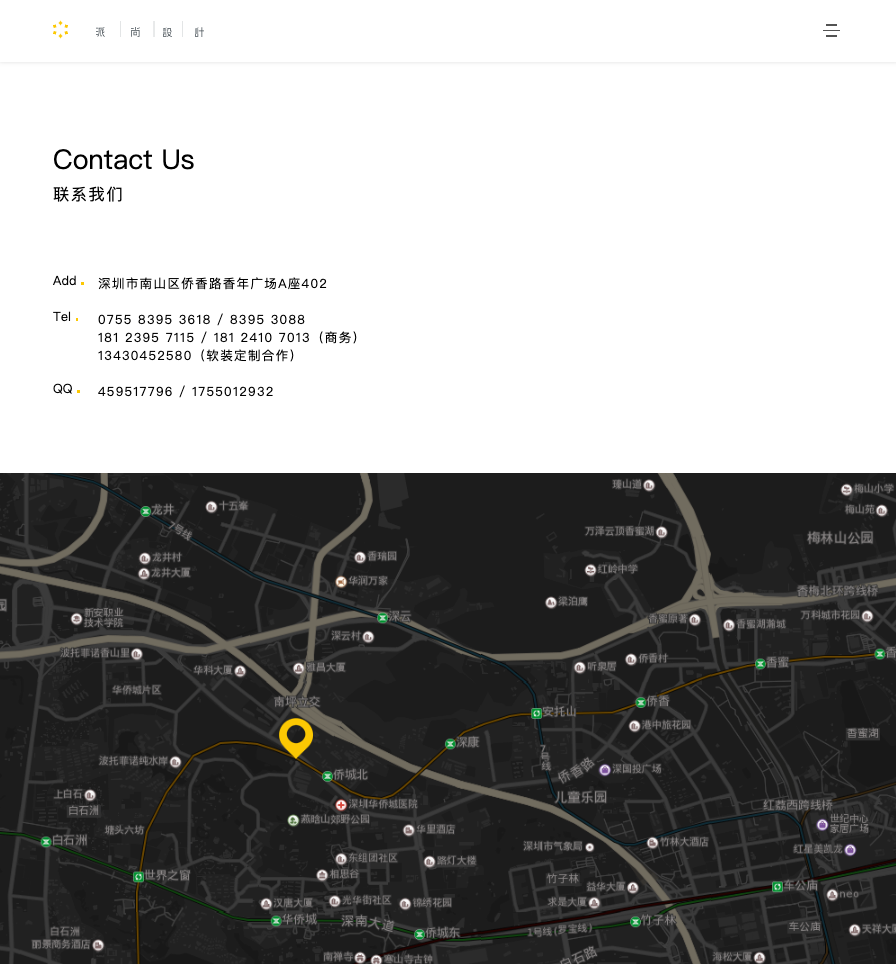
Task: Click the 车公庙 metro icon
Action: click(x=777, y=886)
